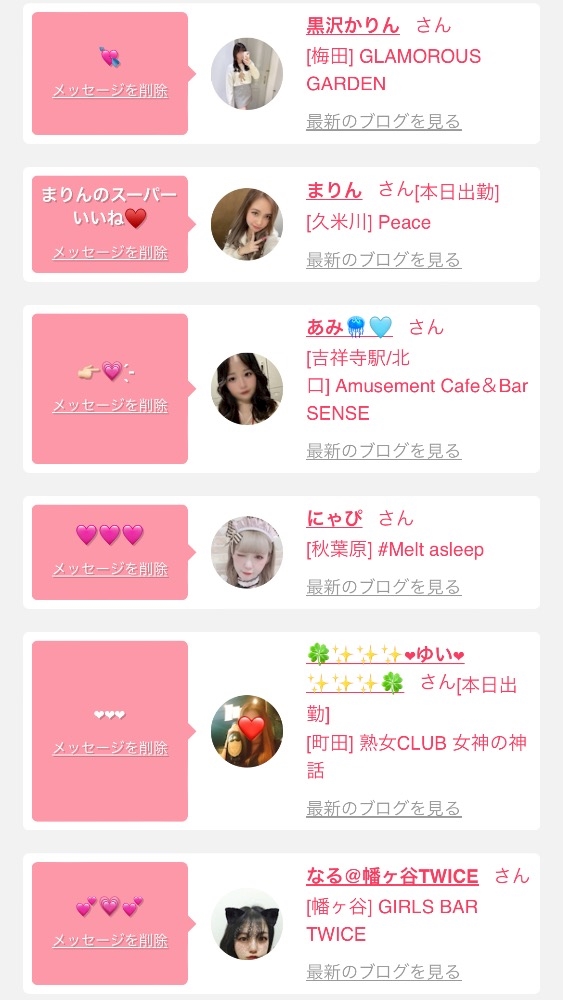Delete the three-hearts message from にゃぴ
This screenshot has width=563, height=1000.
coord(110,569)
